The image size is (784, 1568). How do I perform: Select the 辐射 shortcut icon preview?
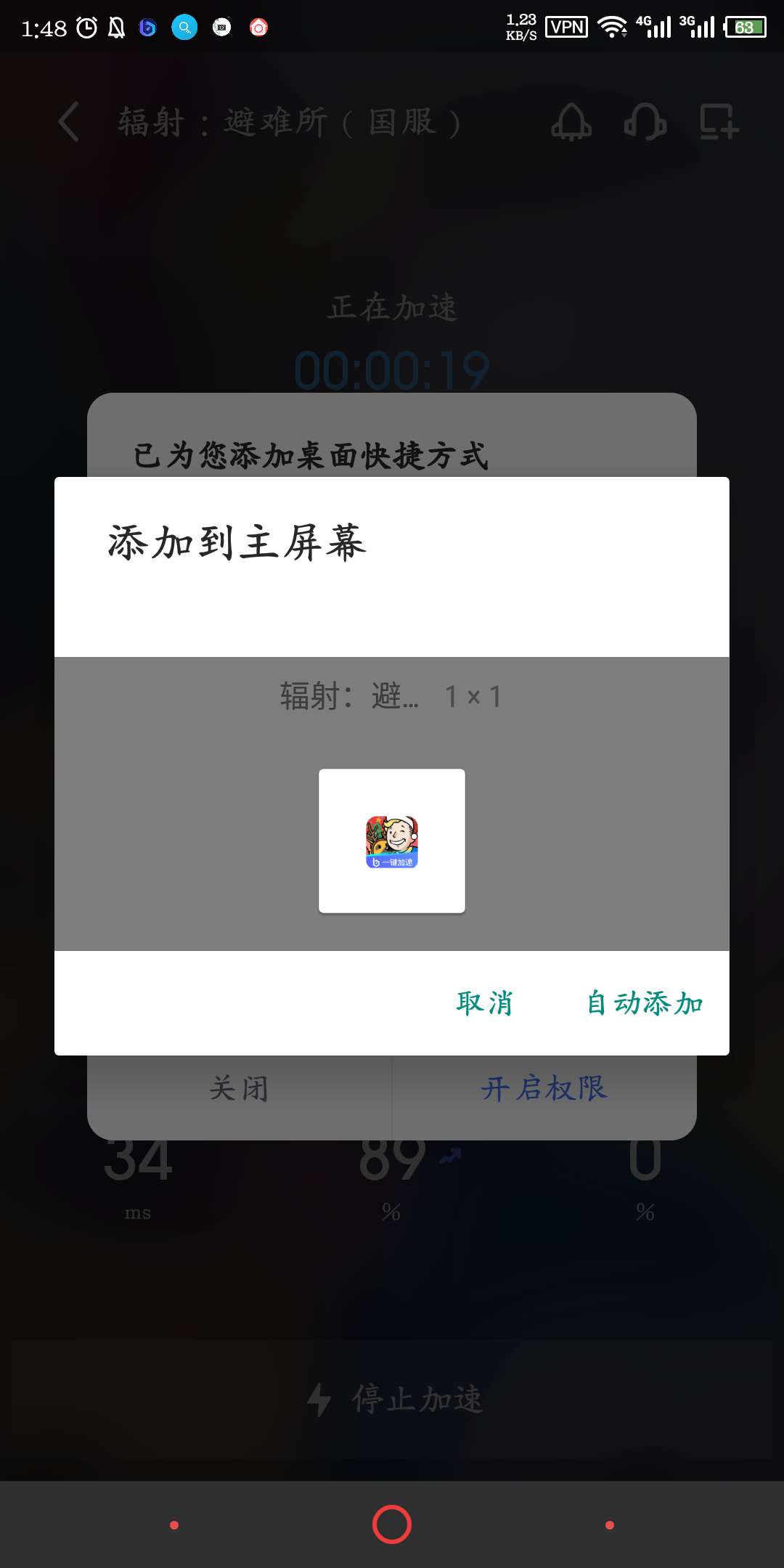(392, 841)
